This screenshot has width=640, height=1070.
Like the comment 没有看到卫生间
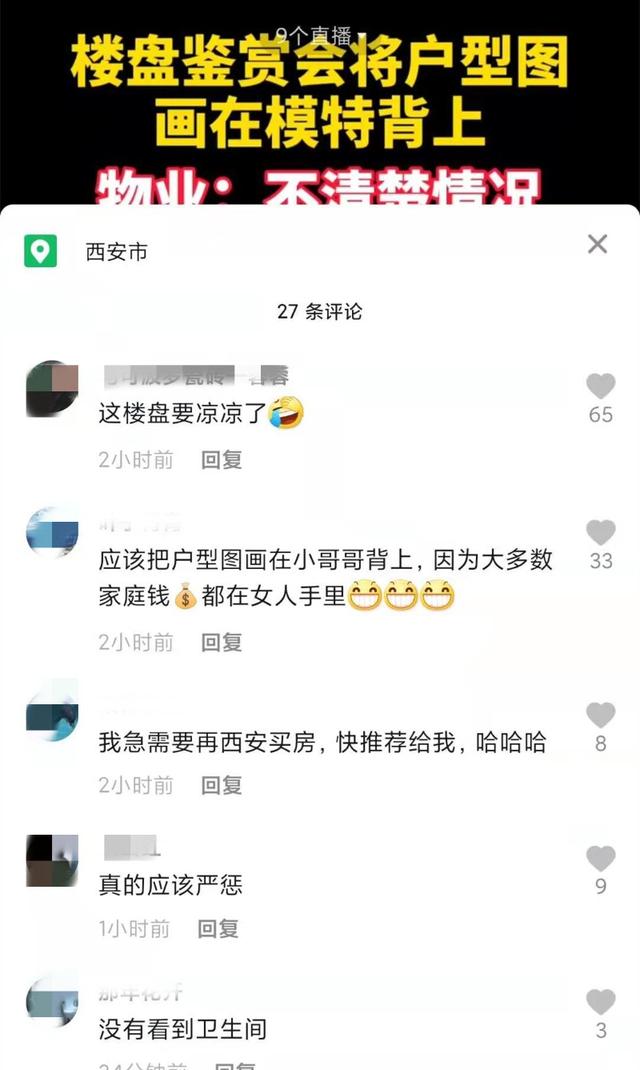pyautogui.click(x=600, y=1002)
